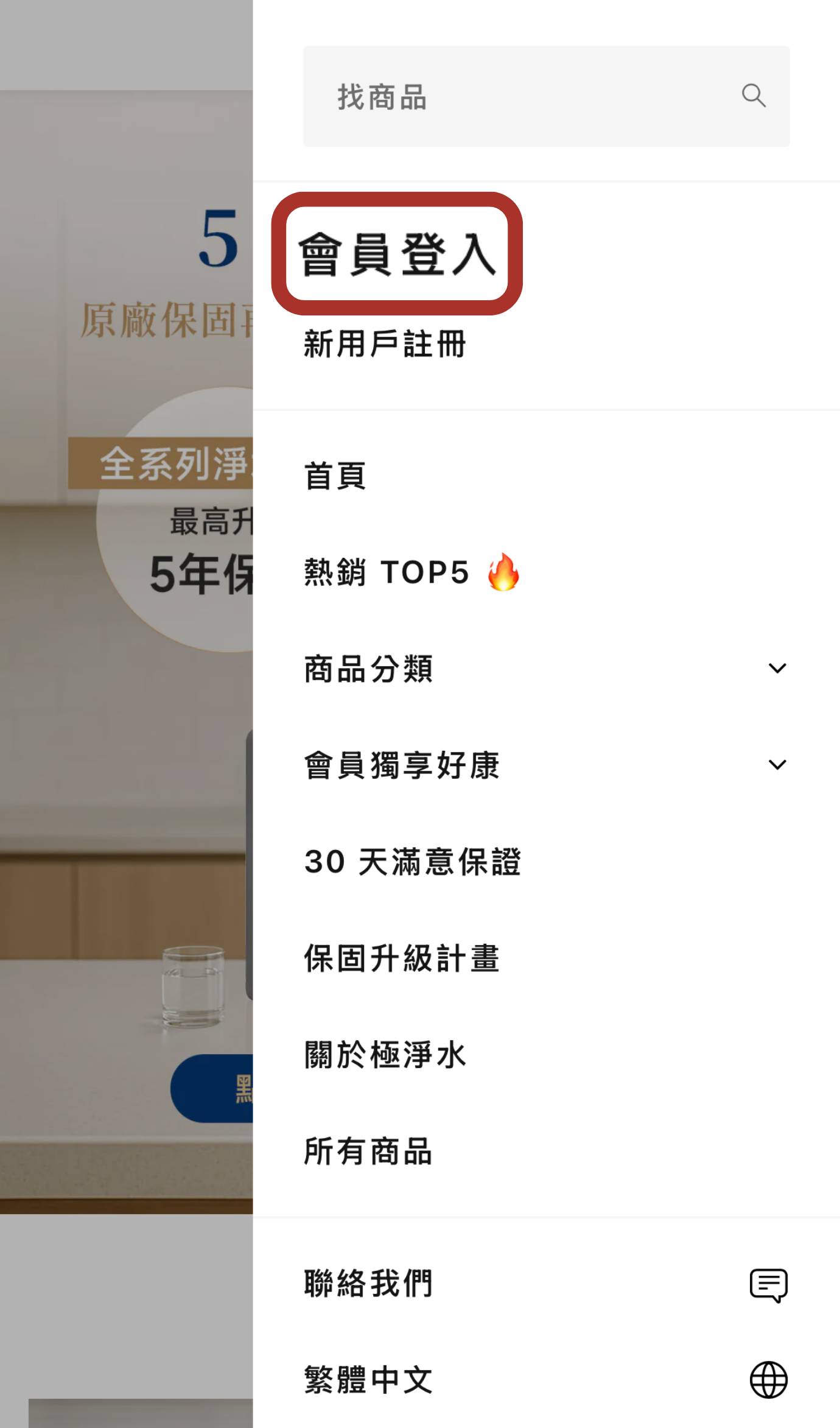Select the 繁體中文 language option

pos(368,1379)
